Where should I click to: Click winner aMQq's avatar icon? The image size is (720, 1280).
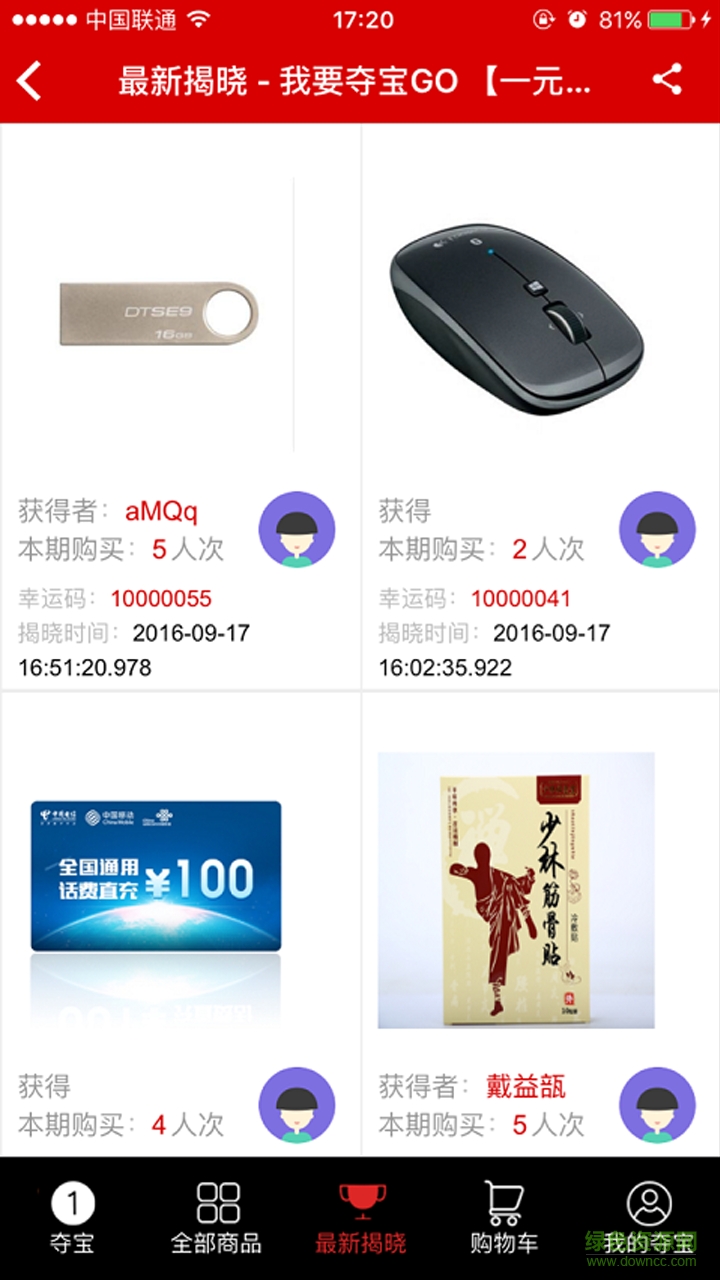click(295, 529)
